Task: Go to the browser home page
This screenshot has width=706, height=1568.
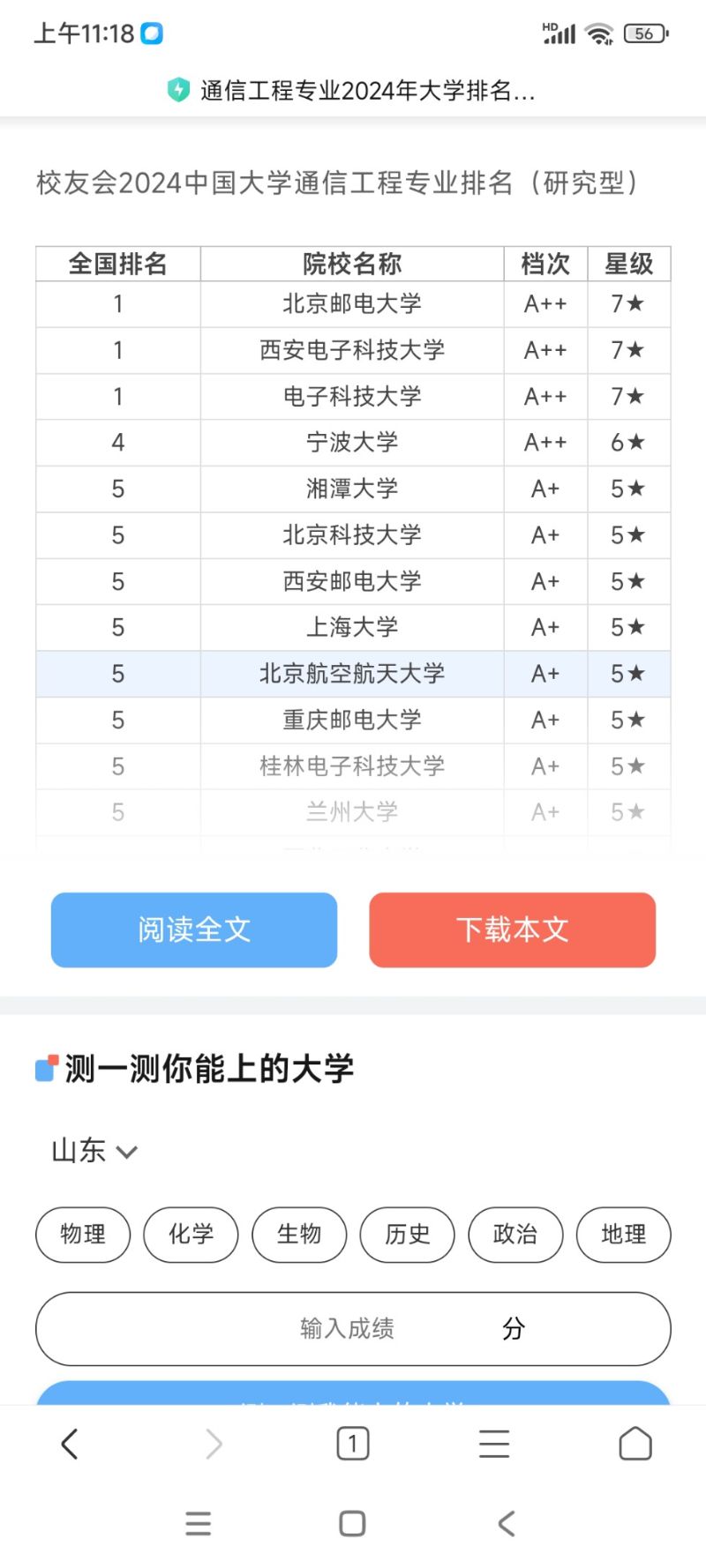Action: 635,1444
